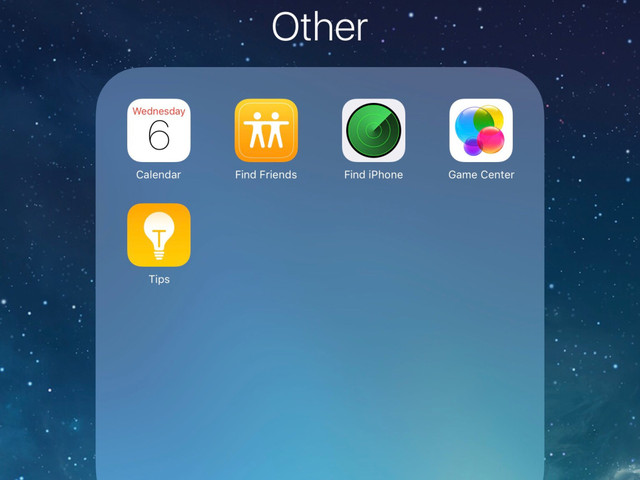Open Find iPhone

[x=373, y=131]
